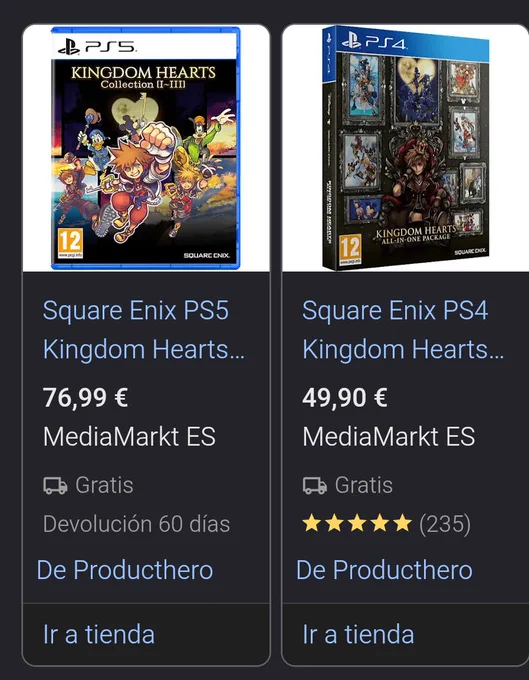Open the PS5 Kingdom Hearts Collection product image
This screenshot has height=680, width=529.
click(146, 148)
